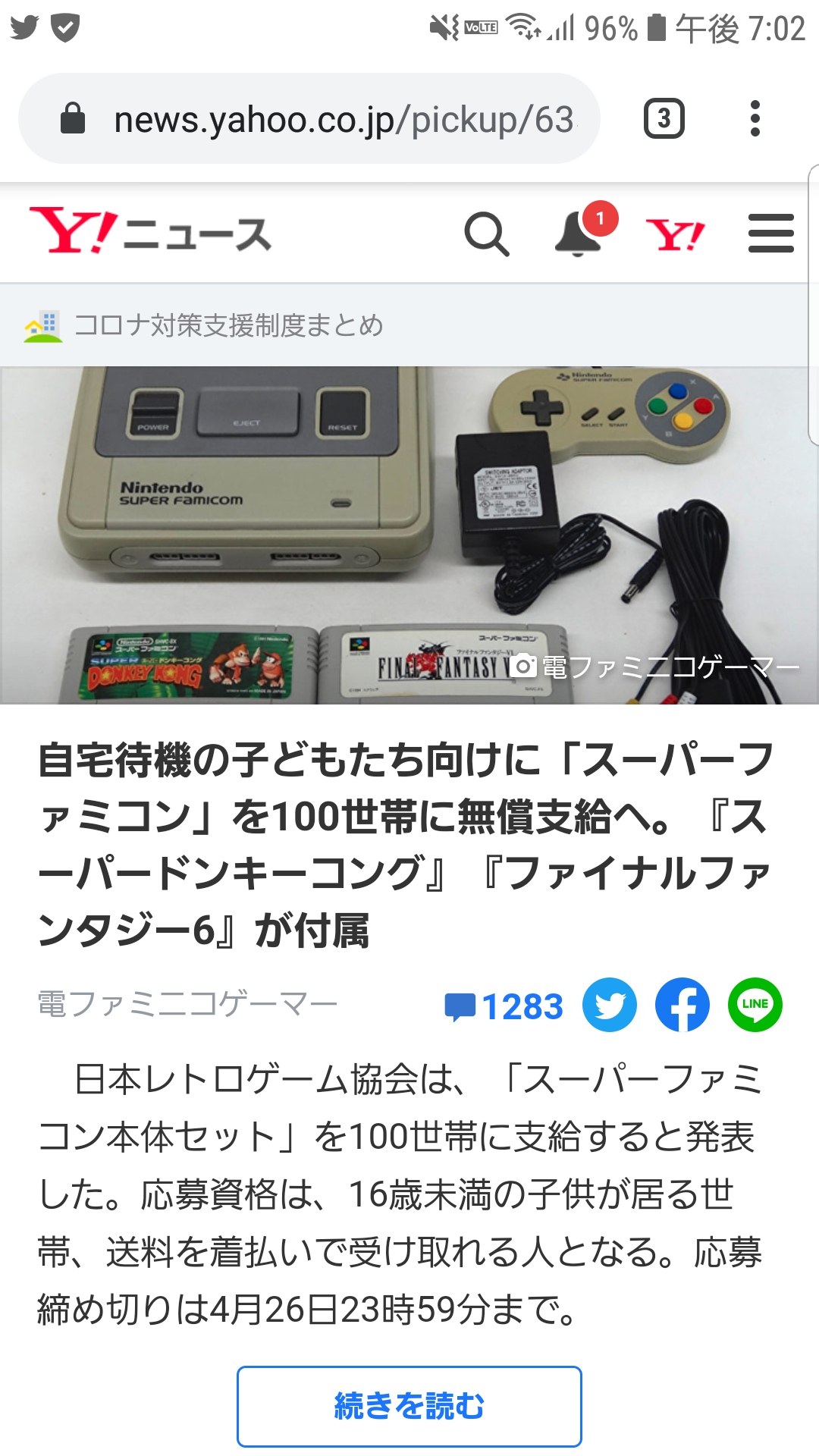Share the article via LINE
Viewport: 819px width, 1456px height.
755,1005
